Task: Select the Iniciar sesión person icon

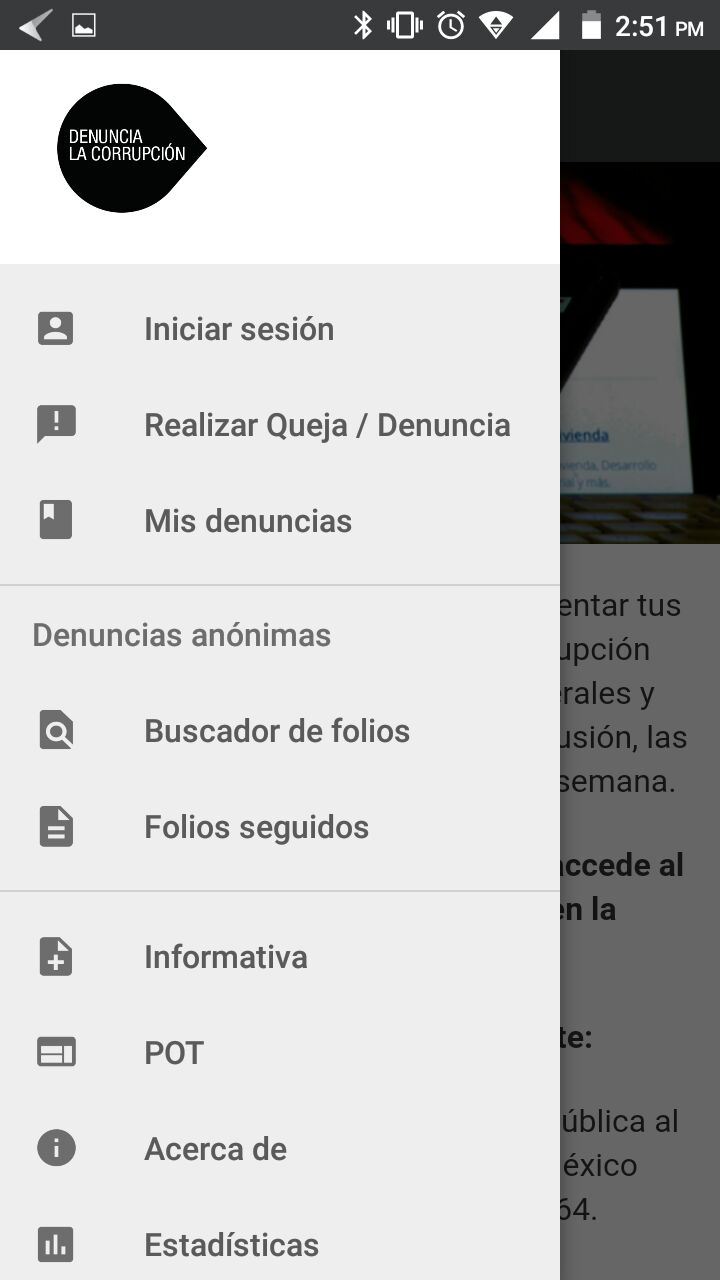Action: (x=55, y=327)
